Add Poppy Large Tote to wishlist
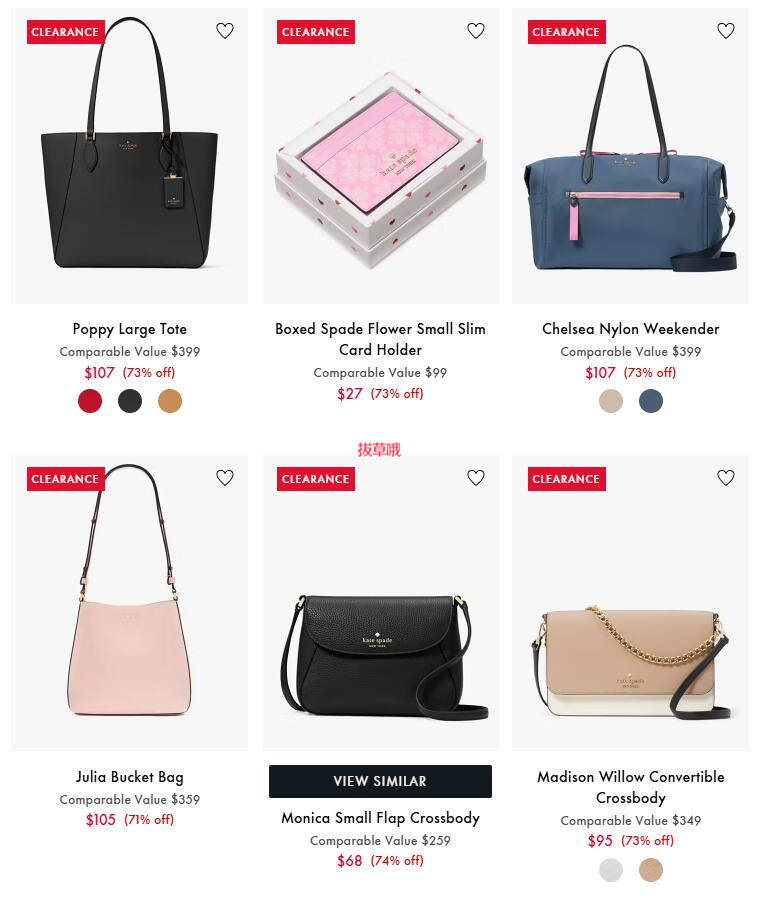This screenshot has width=758, height=899. pyautogui.click(x=225, y=31)
